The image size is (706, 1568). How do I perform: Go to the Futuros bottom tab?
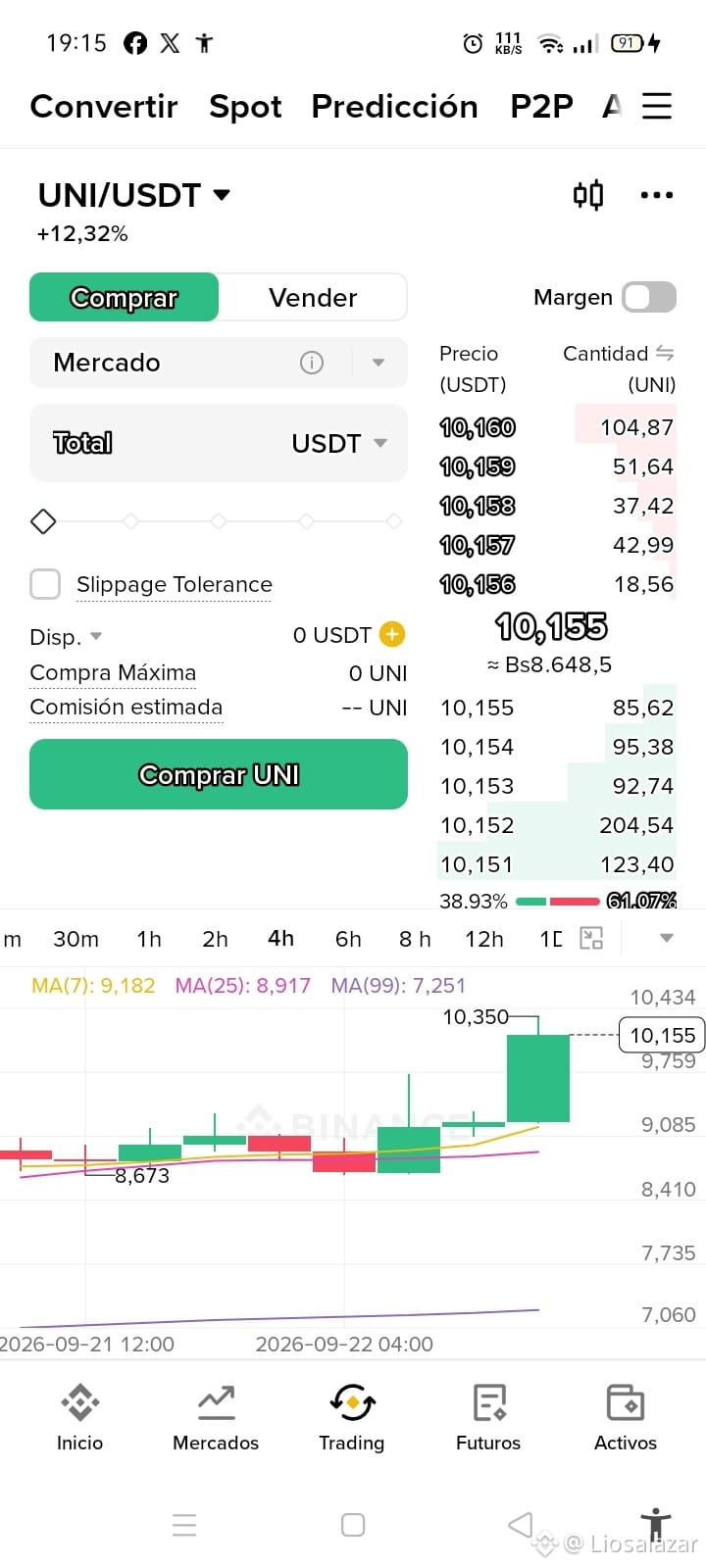[488, 1417]
